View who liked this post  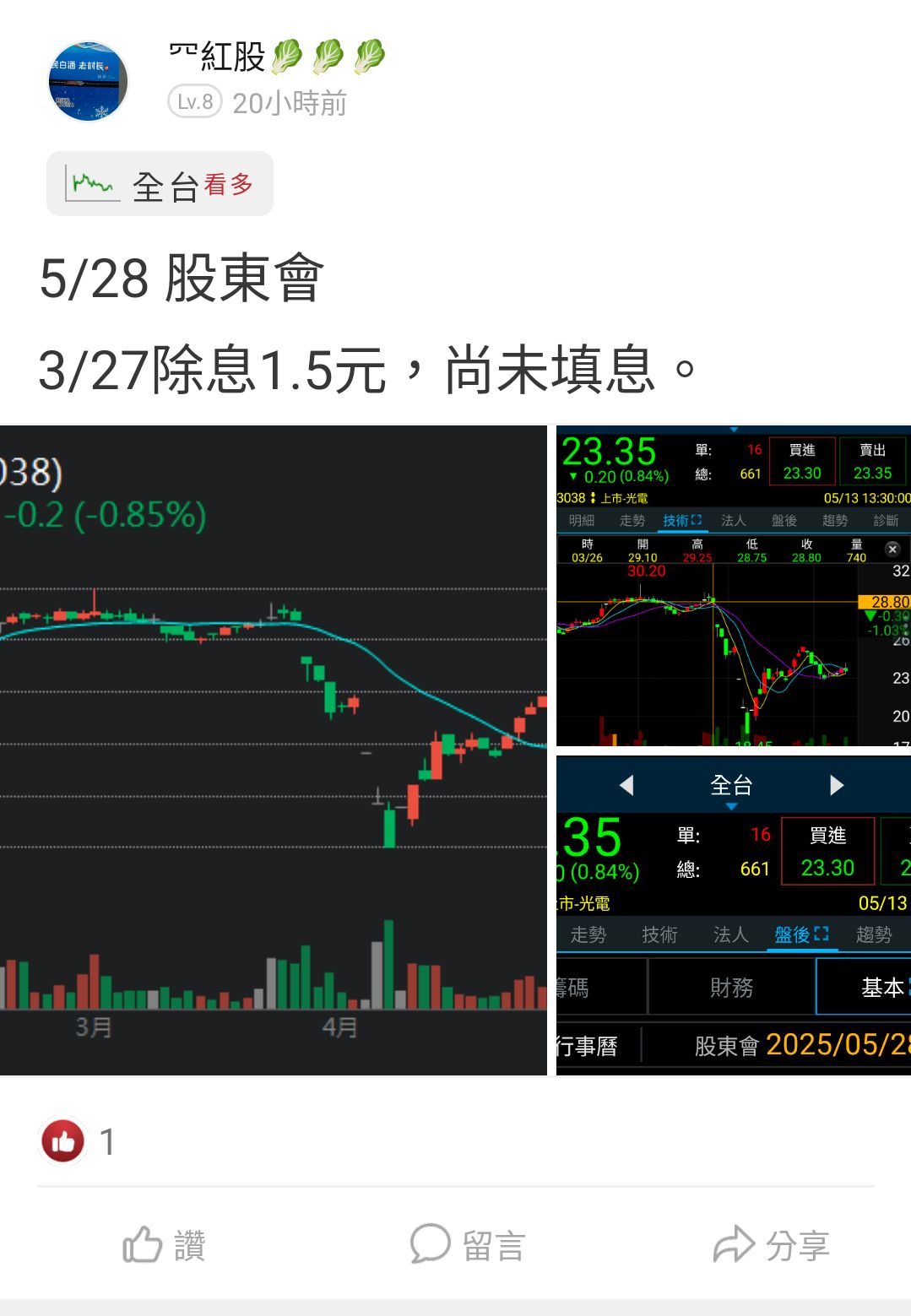76,1142
